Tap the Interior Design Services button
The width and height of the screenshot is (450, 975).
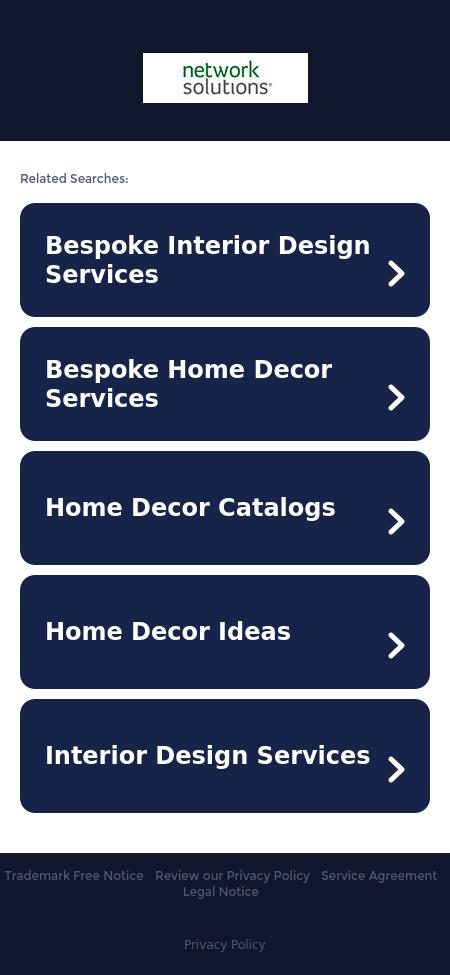(225, 756)
